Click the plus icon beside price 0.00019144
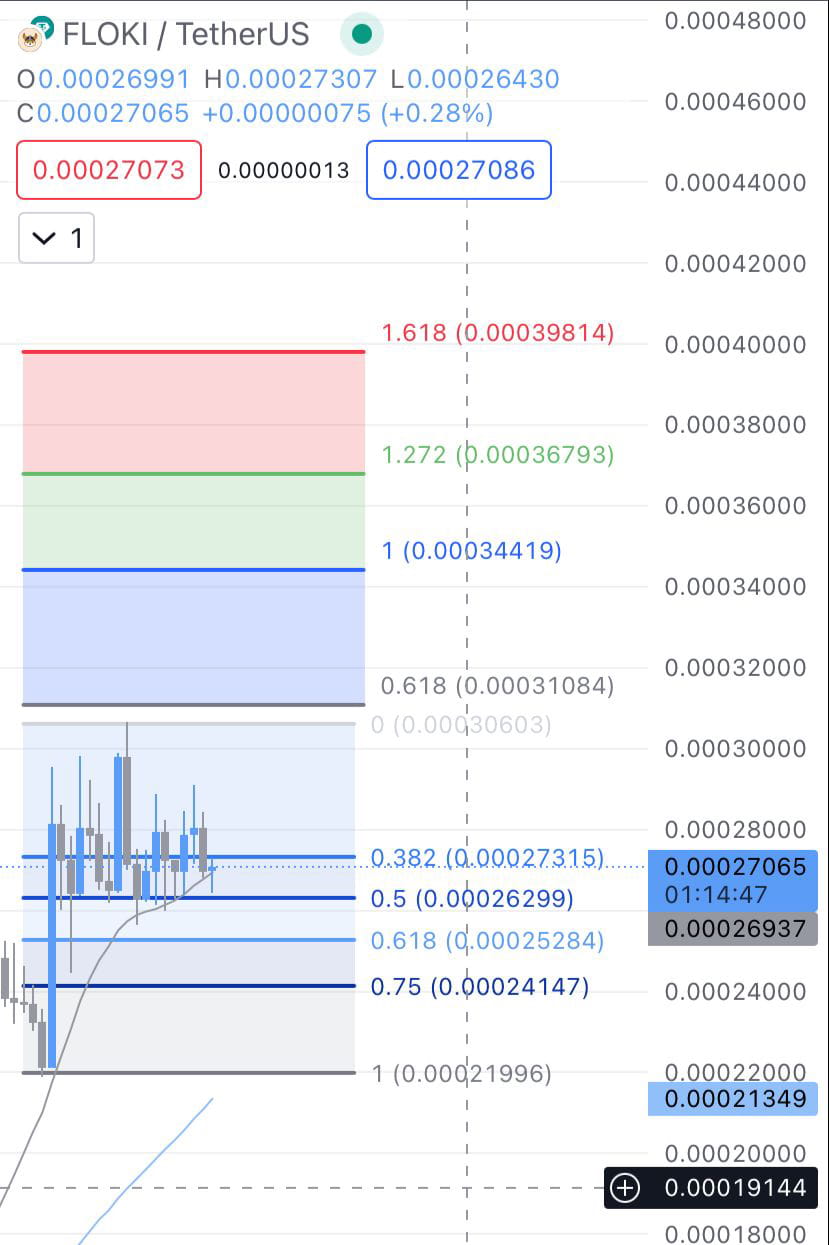The width and height of the screenshot is (829, 1245). click(x=626, y=1187)
